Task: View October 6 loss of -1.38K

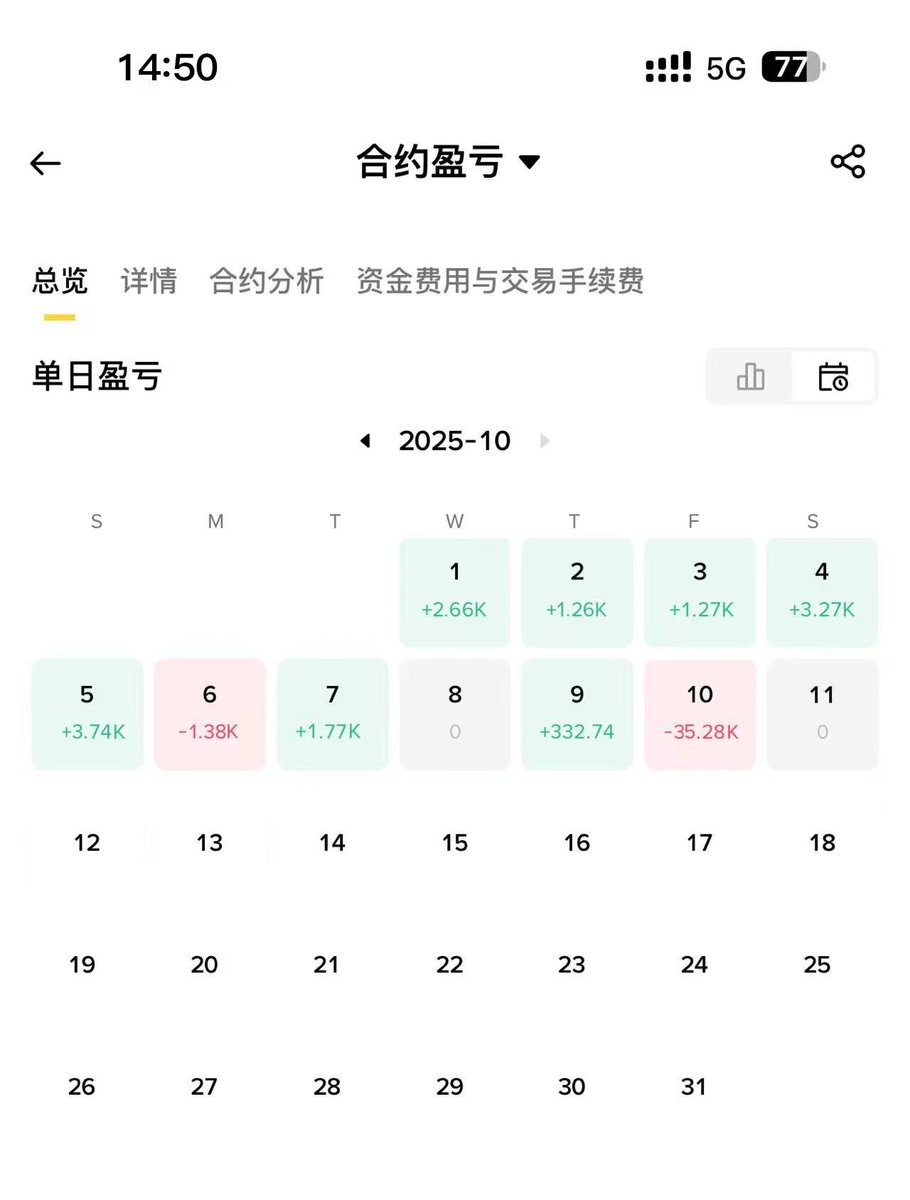Action: pos(210,713)
